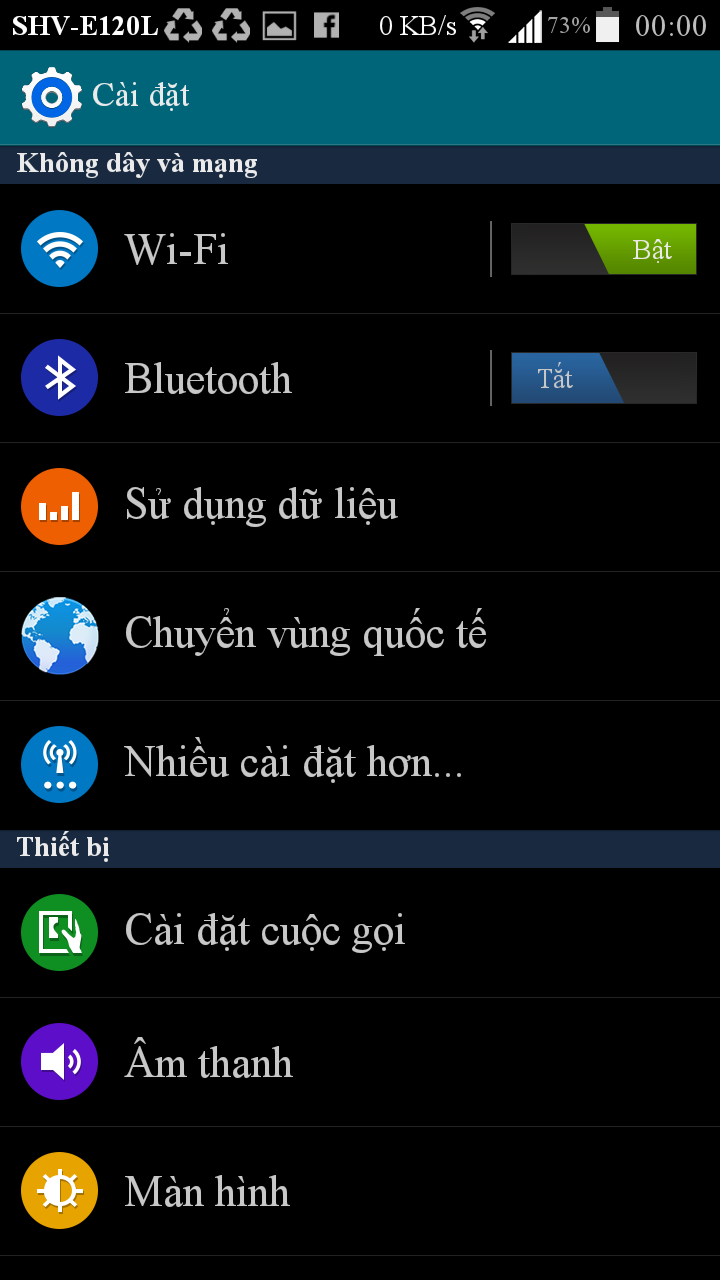Open Sử dụng dữ liệu
This screenshot has width=720, height=1280.
261,506
